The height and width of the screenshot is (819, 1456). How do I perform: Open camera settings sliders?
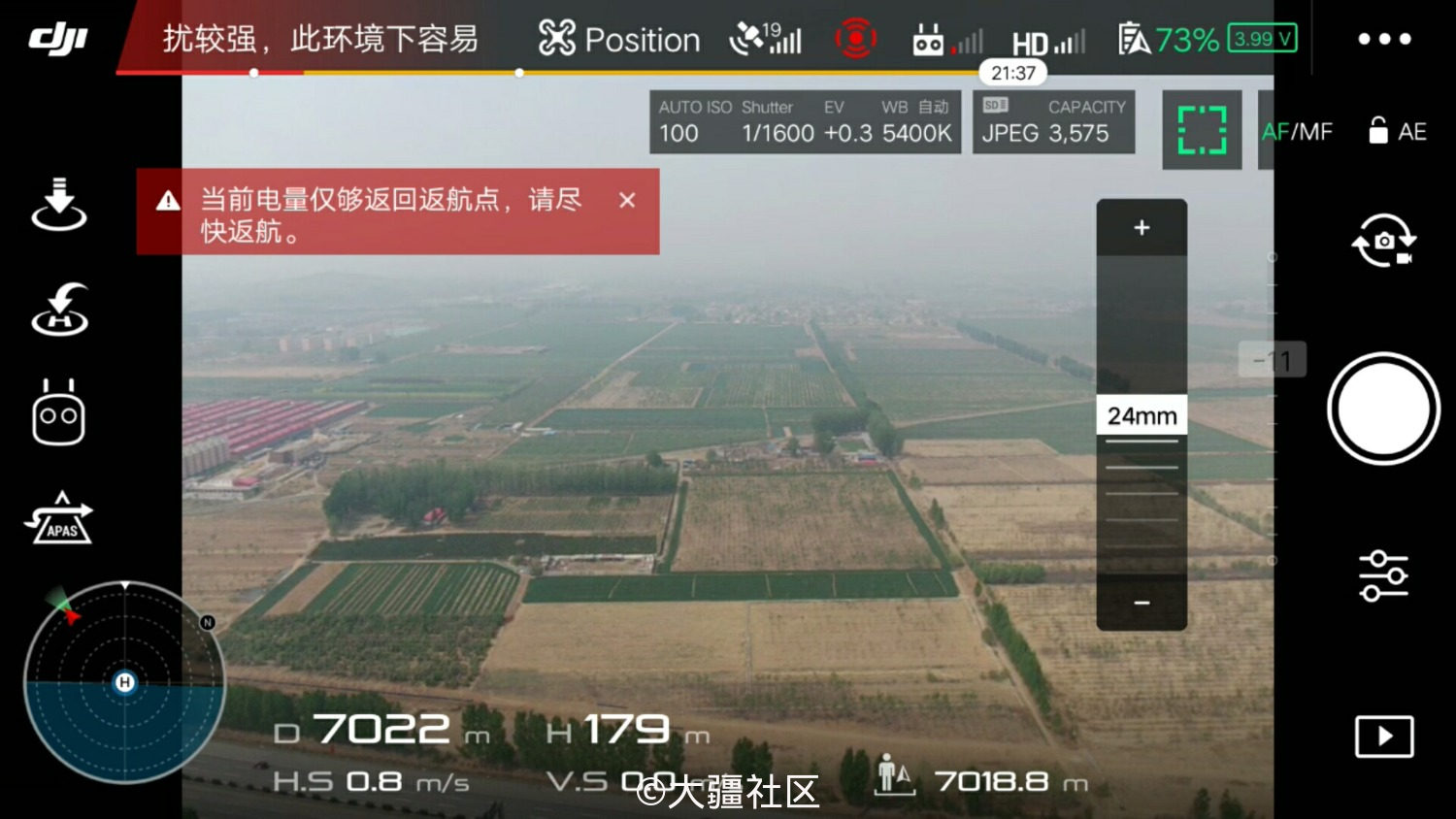click(x=1383, y=575)
